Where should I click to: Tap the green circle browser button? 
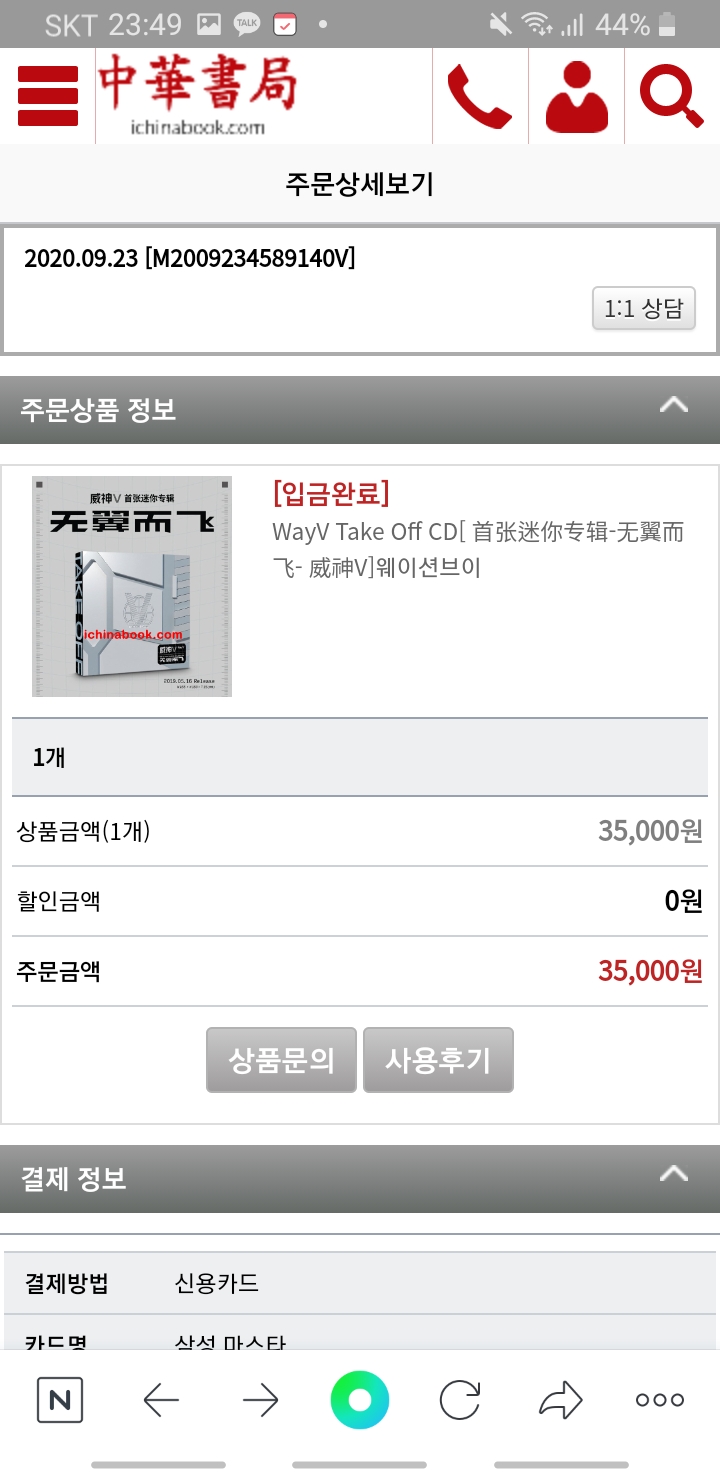tap(360, 1400)
